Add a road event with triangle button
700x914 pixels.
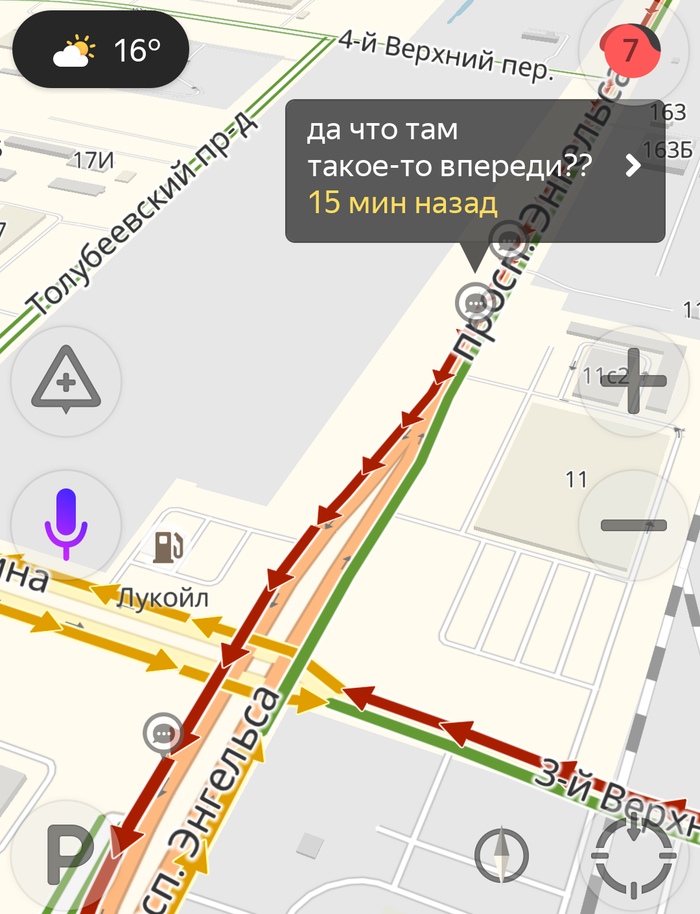click(66, 381)
